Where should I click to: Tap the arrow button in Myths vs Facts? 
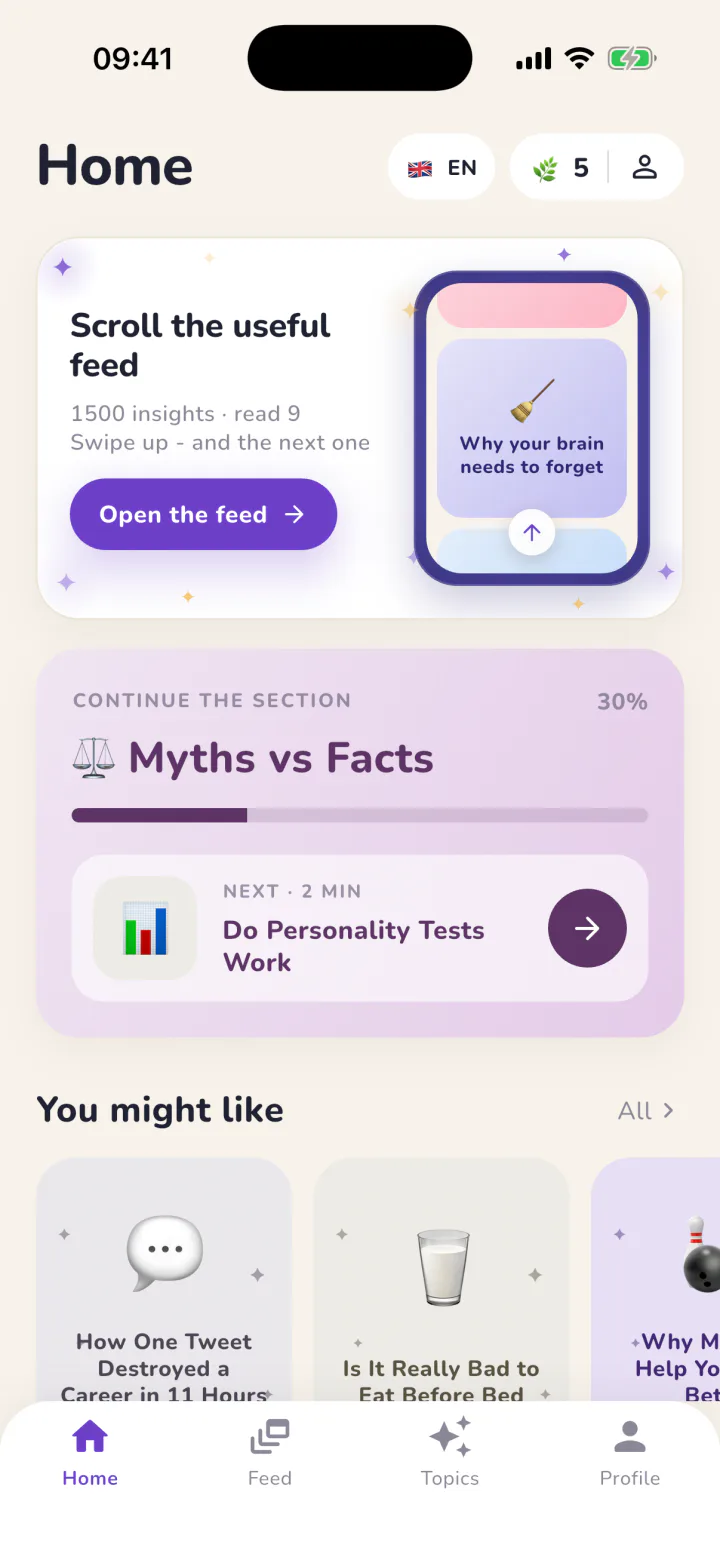tap(587, 928)
